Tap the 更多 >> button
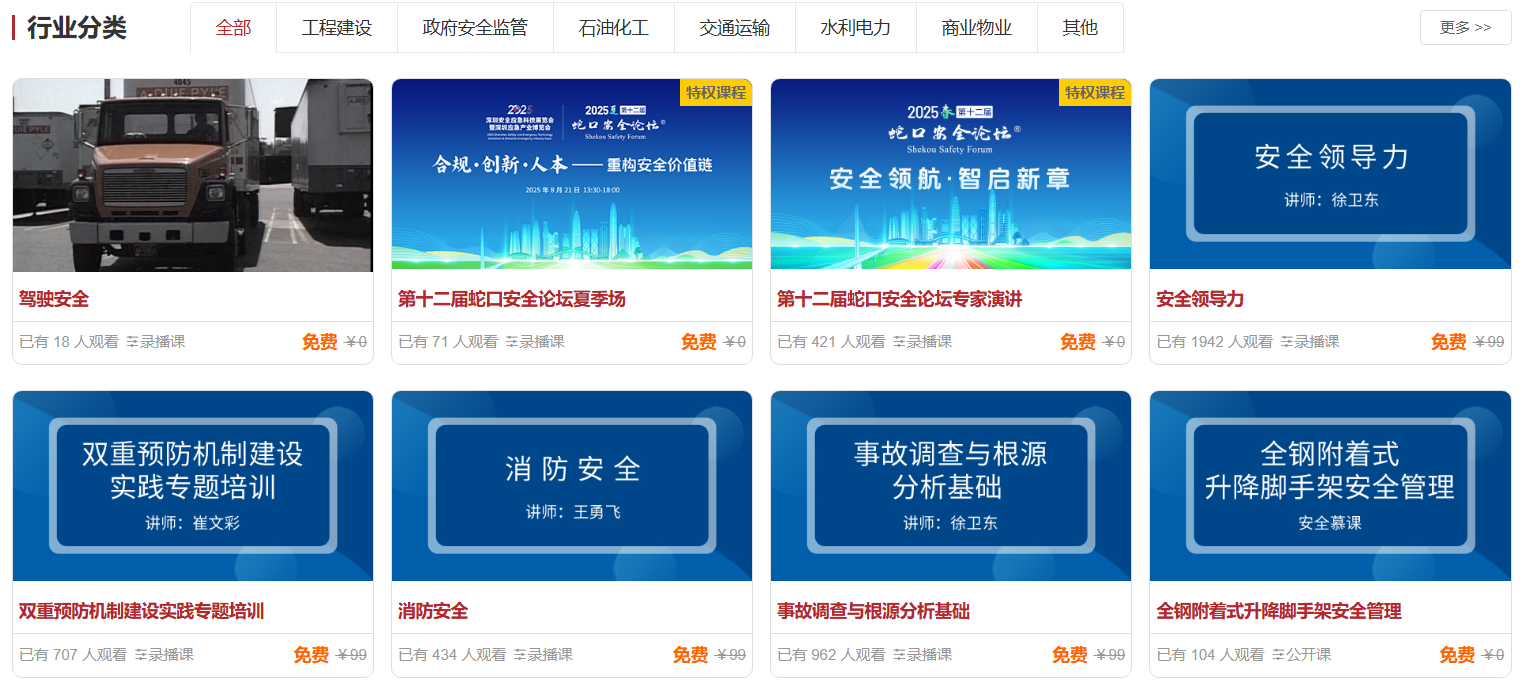 click(x=1465, y=28)
